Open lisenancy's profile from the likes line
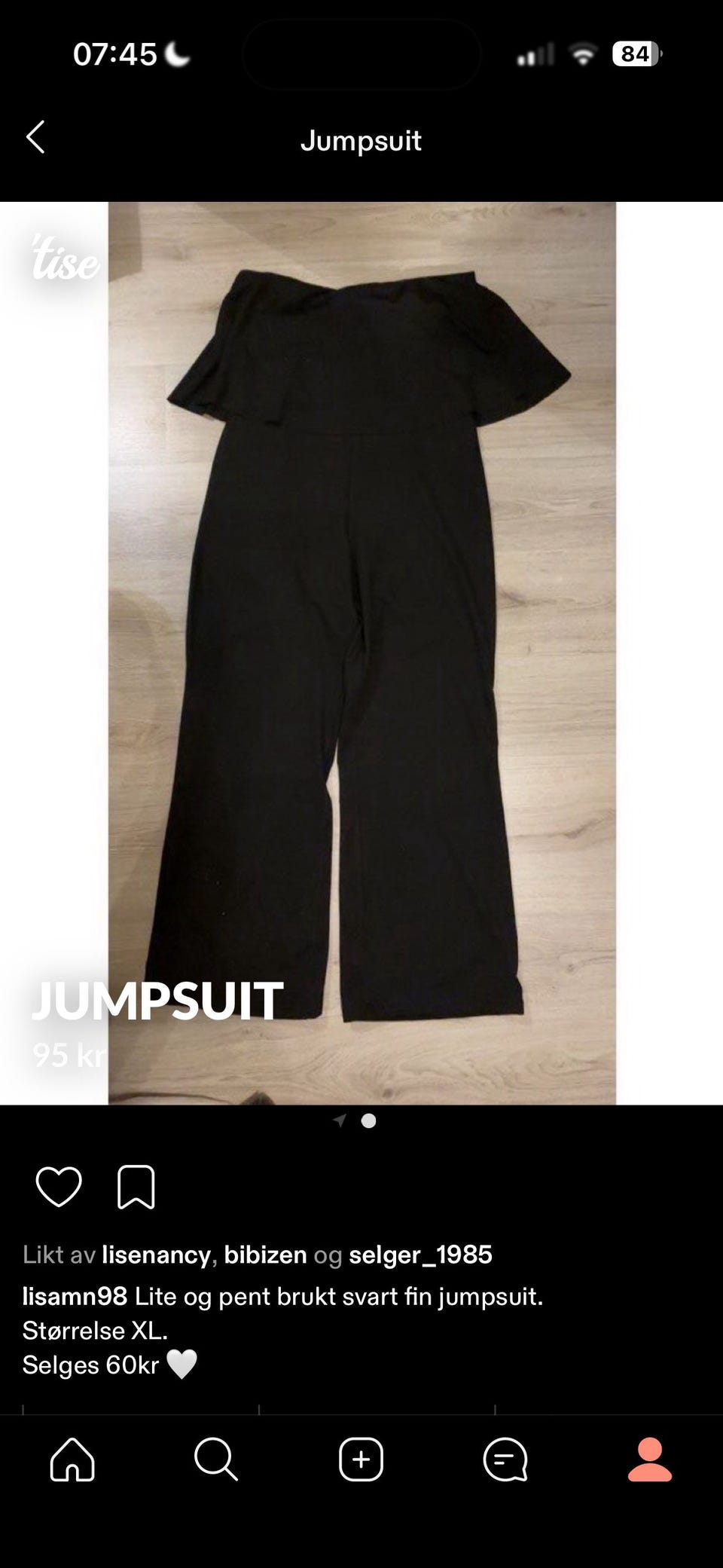Image resolution: width=723 pixels, height=1568 pixels. [157, 1255]
